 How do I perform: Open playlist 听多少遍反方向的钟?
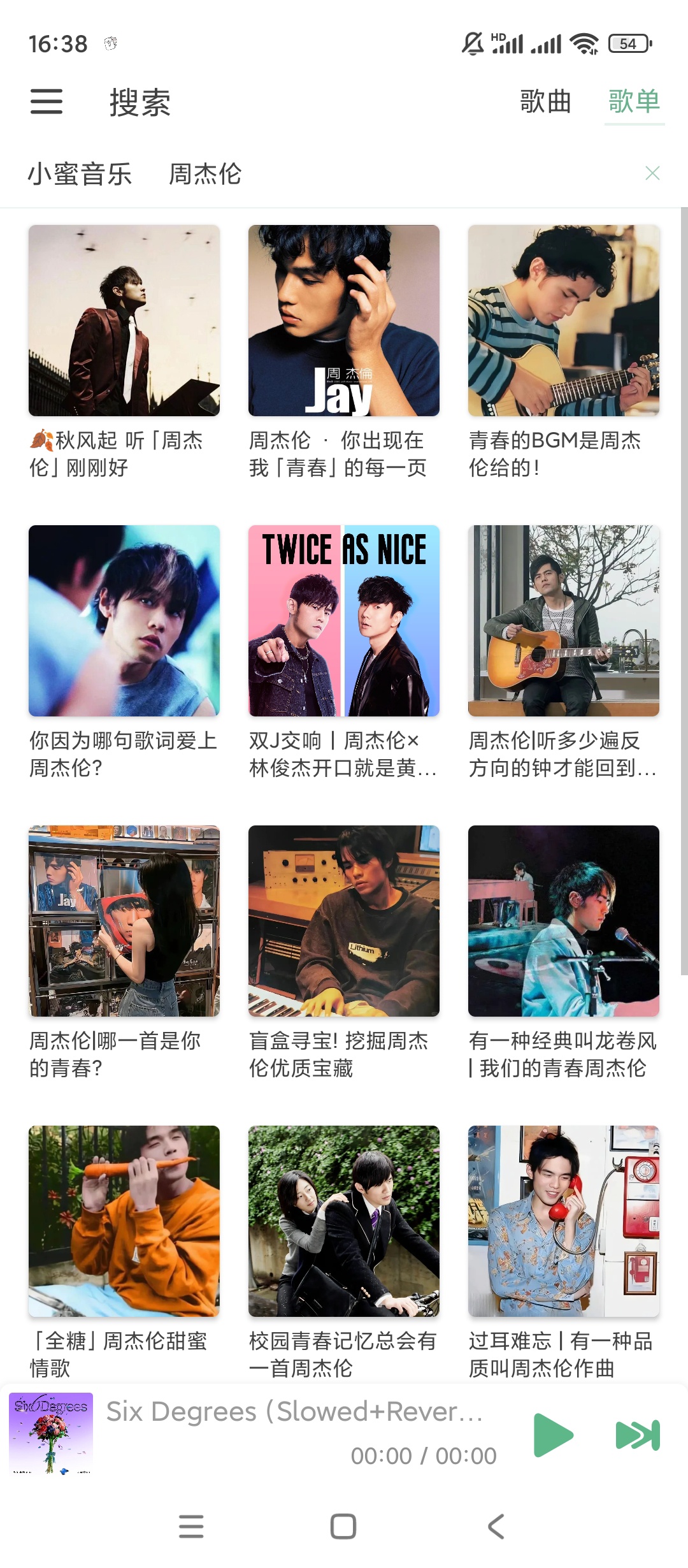[x=564, y=621]
